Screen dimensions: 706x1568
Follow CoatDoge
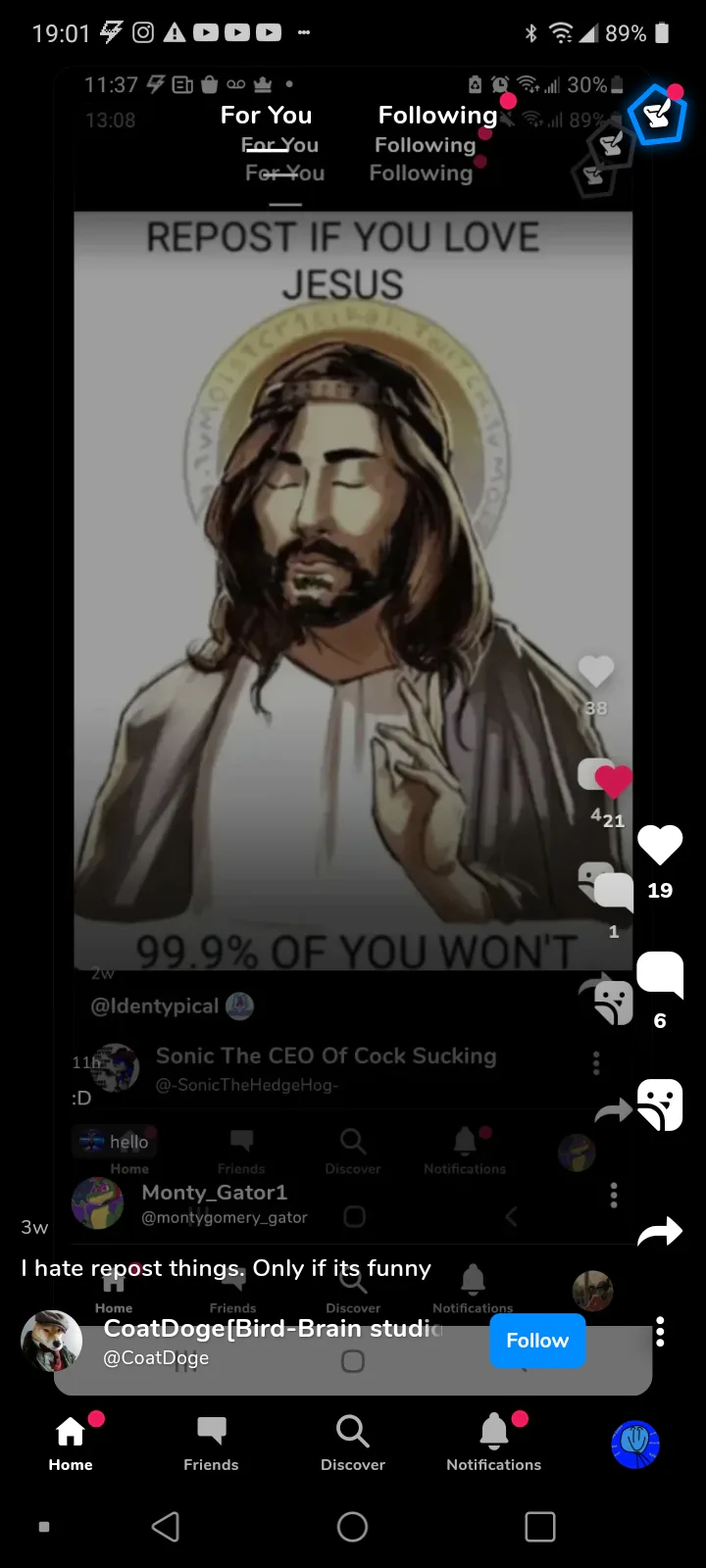(x=537, y=1340)
